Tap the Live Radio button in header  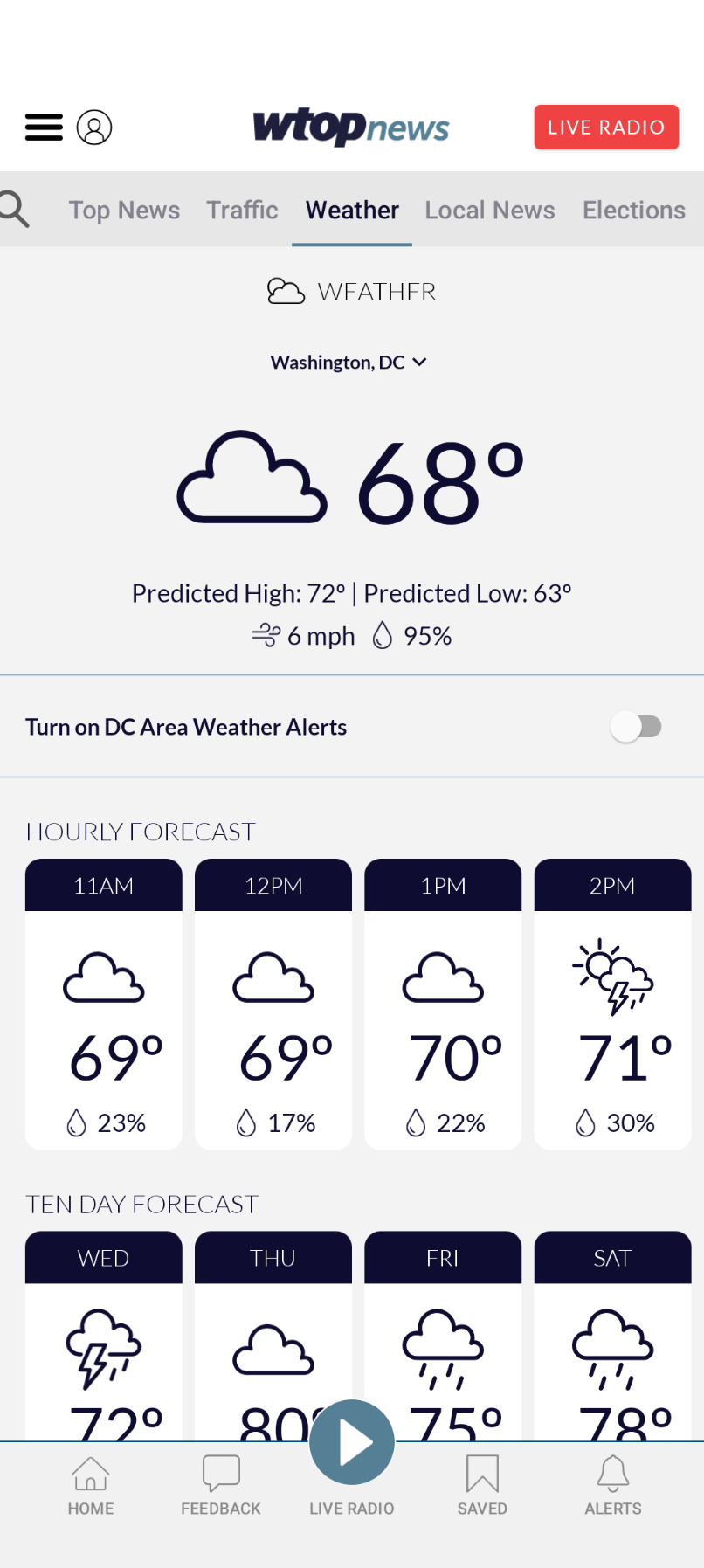coord(606,128)
